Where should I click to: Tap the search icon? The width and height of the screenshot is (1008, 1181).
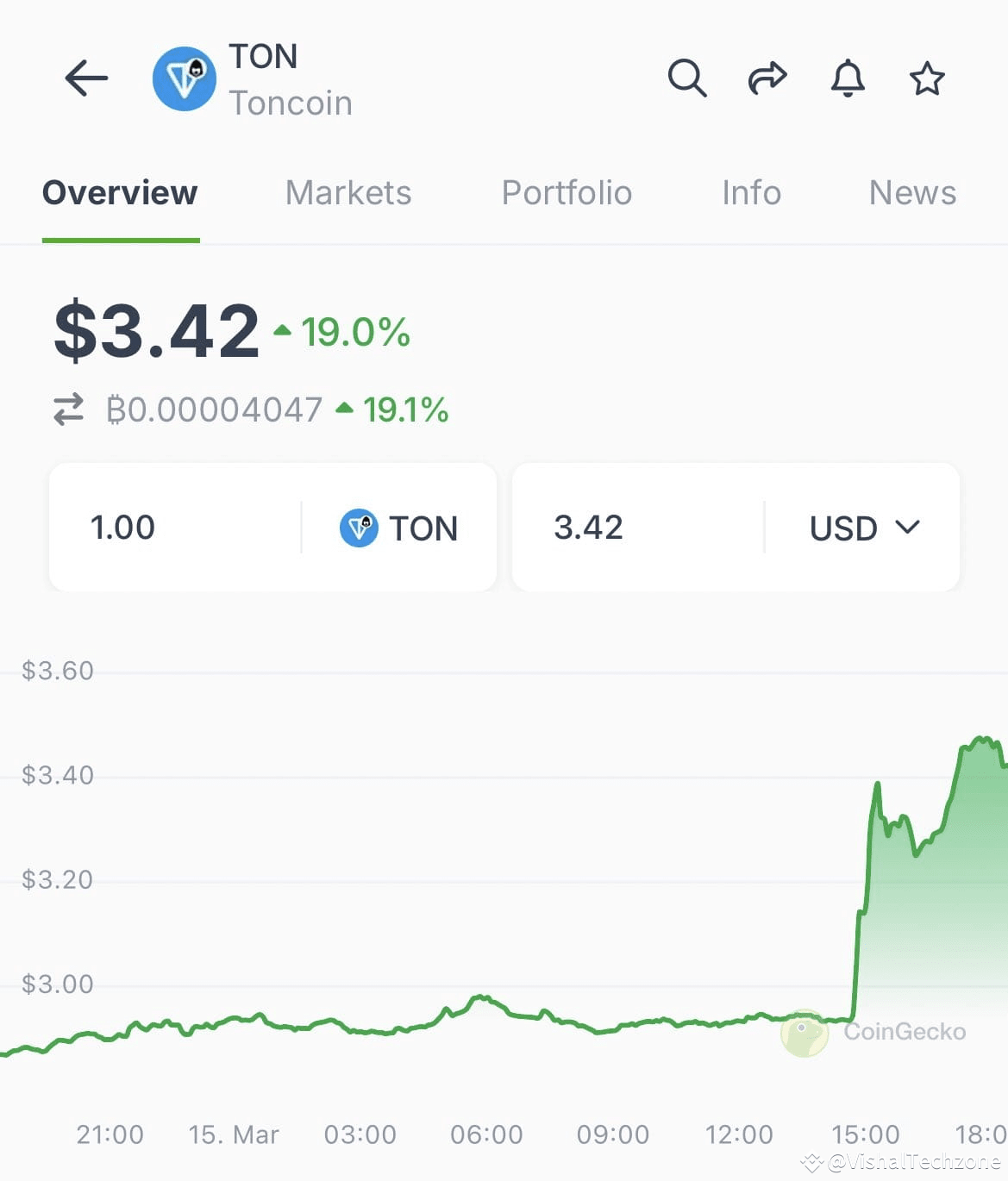(x=686, y=78)
